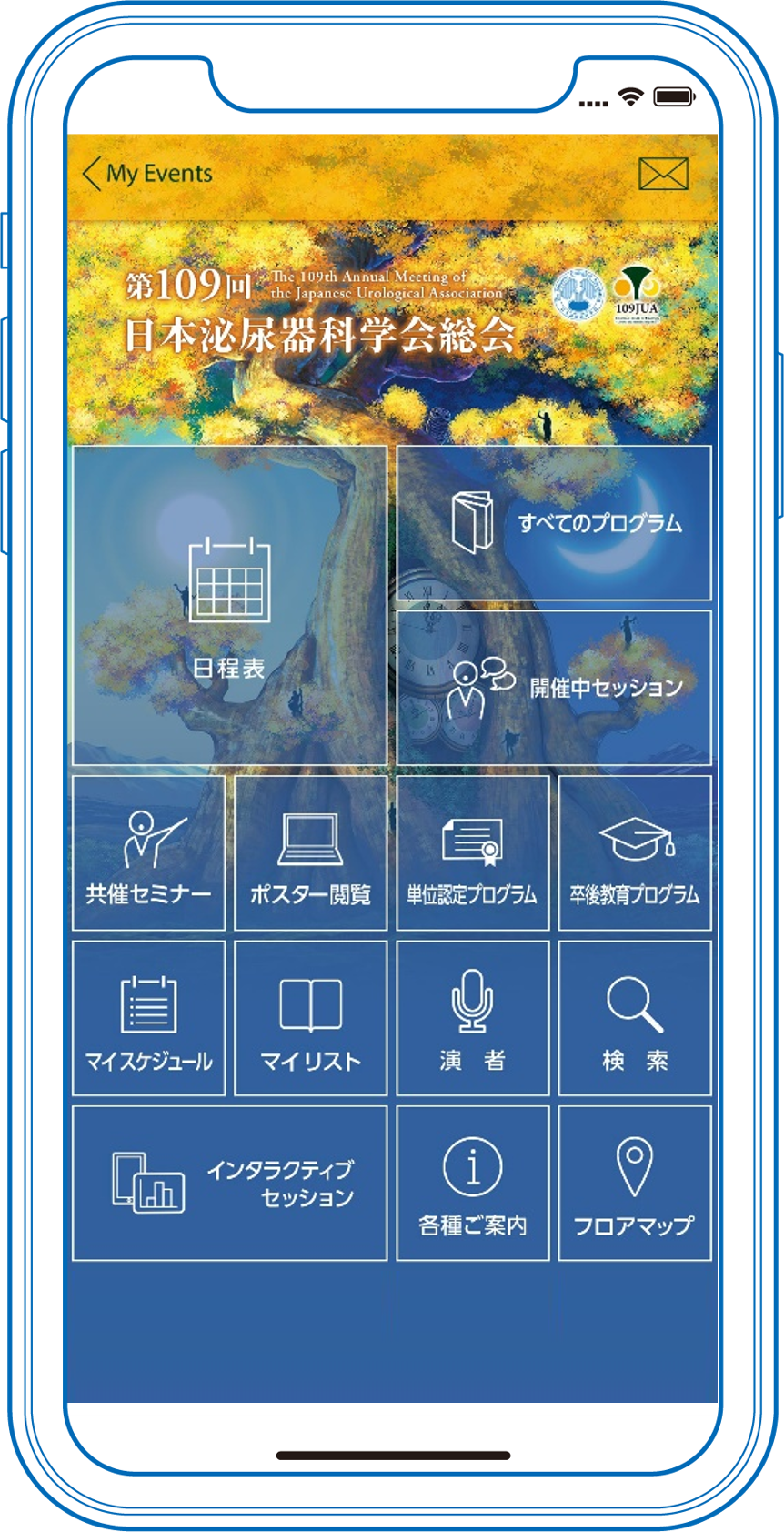Open インタラクティブセッション
The image size is (784, 1532).
(229, 1183)
